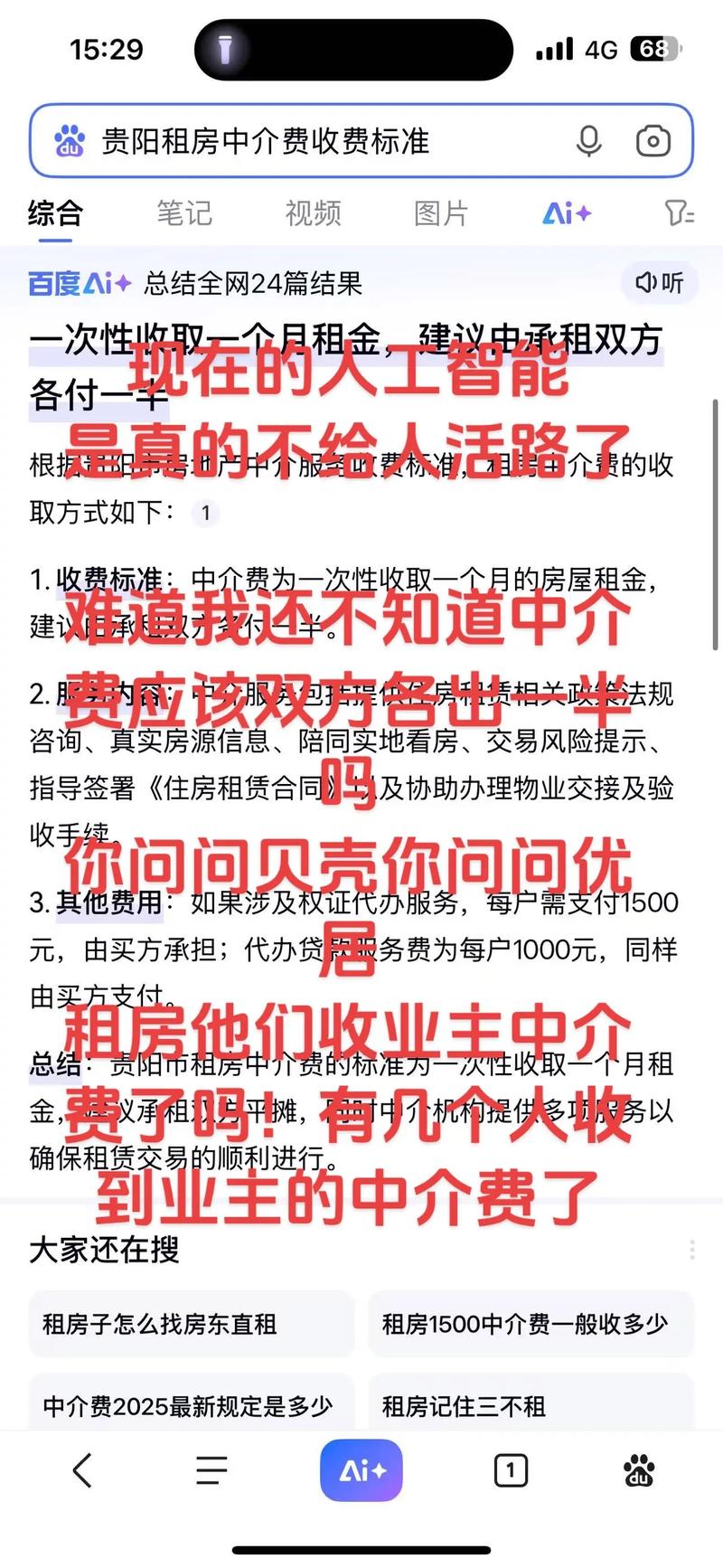Screen dimensions: 723x1568
Task: Search 中介费2025最新规定是多少
Action: (191, 1405)
